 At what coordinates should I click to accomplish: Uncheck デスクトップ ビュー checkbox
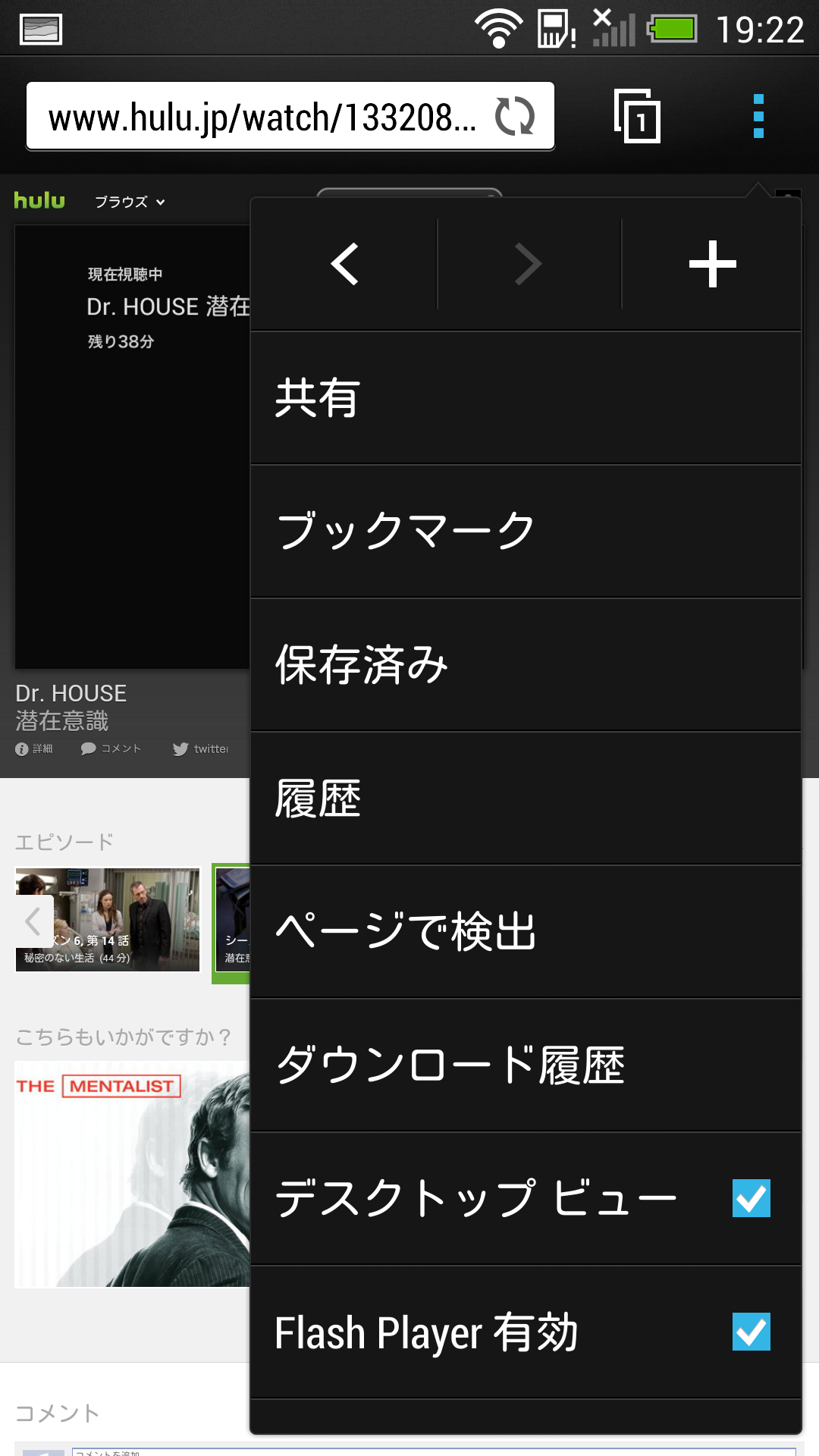click(751, 1198)
